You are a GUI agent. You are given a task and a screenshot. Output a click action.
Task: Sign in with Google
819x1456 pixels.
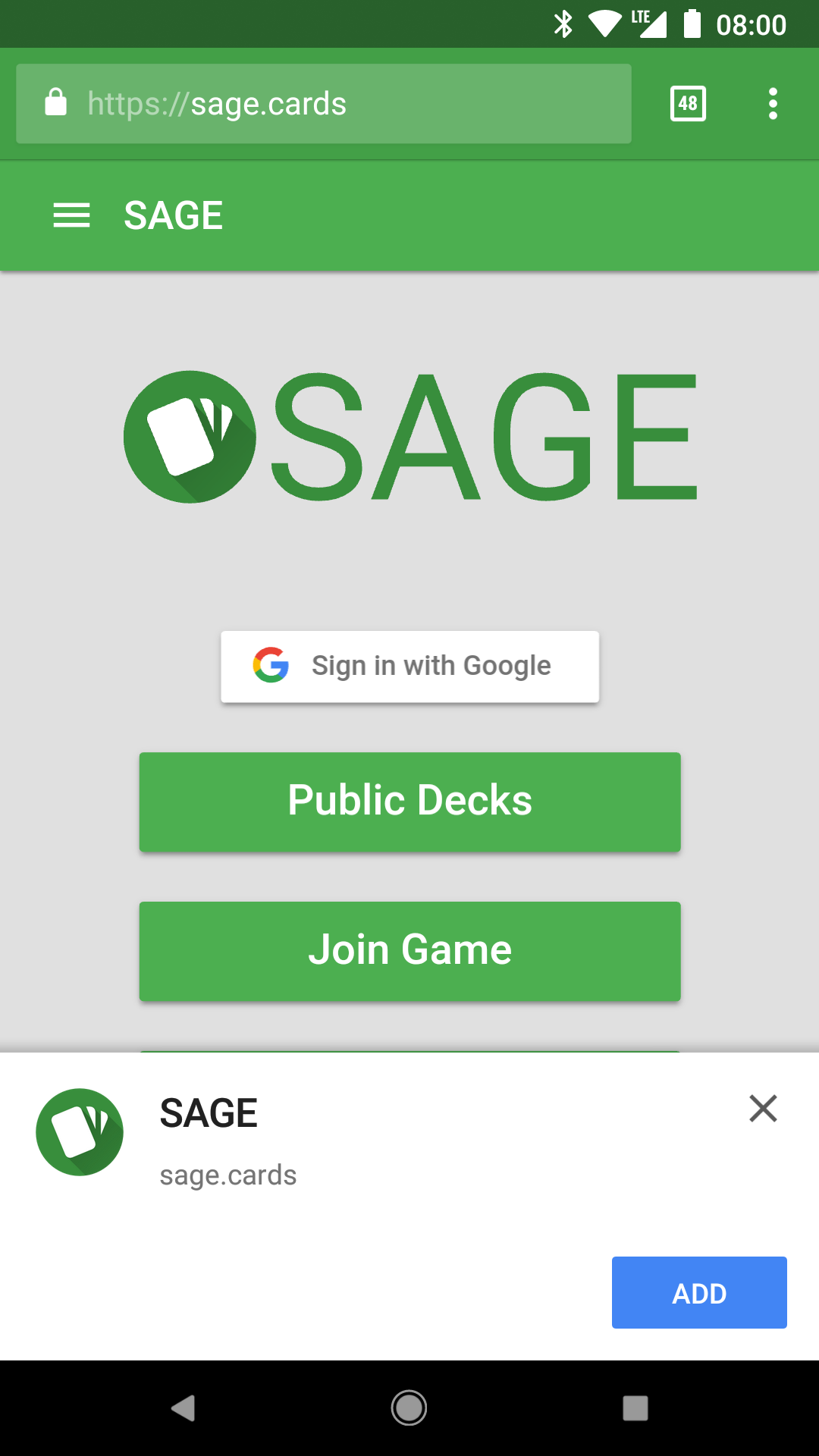409,666
